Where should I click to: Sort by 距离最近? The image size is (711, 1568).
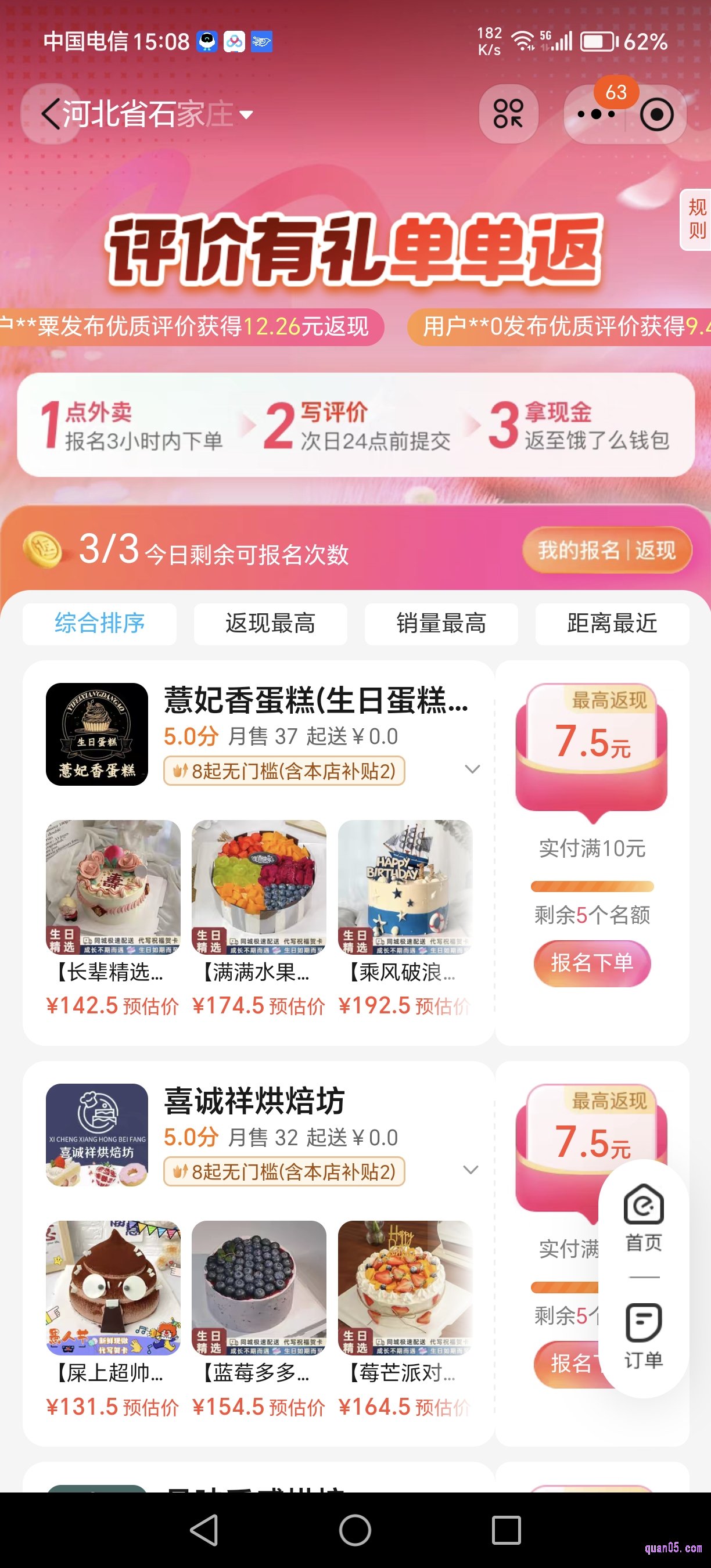tap(612, 623)
